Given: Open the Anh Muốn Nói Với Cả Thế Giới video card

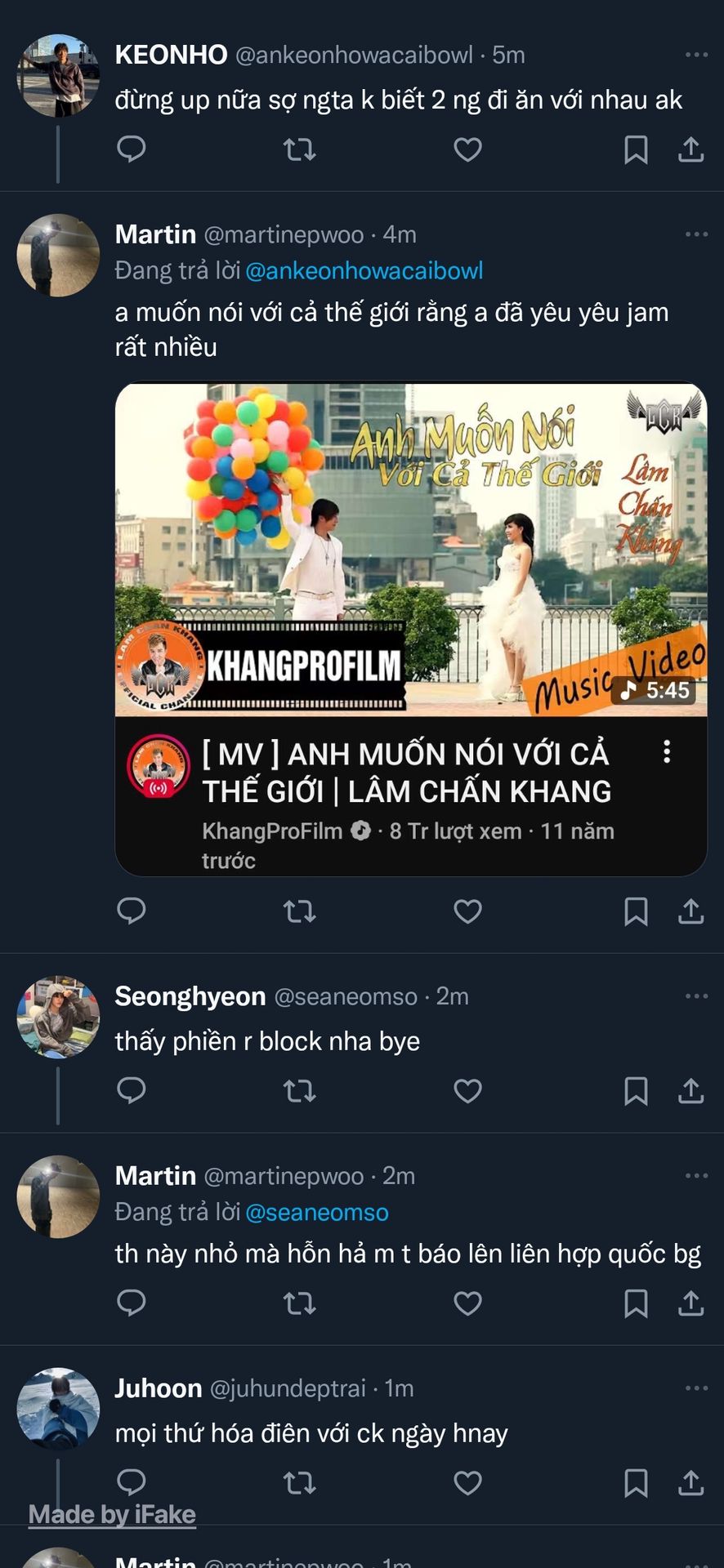Looking at the screenshot, I should pos(411,630).
